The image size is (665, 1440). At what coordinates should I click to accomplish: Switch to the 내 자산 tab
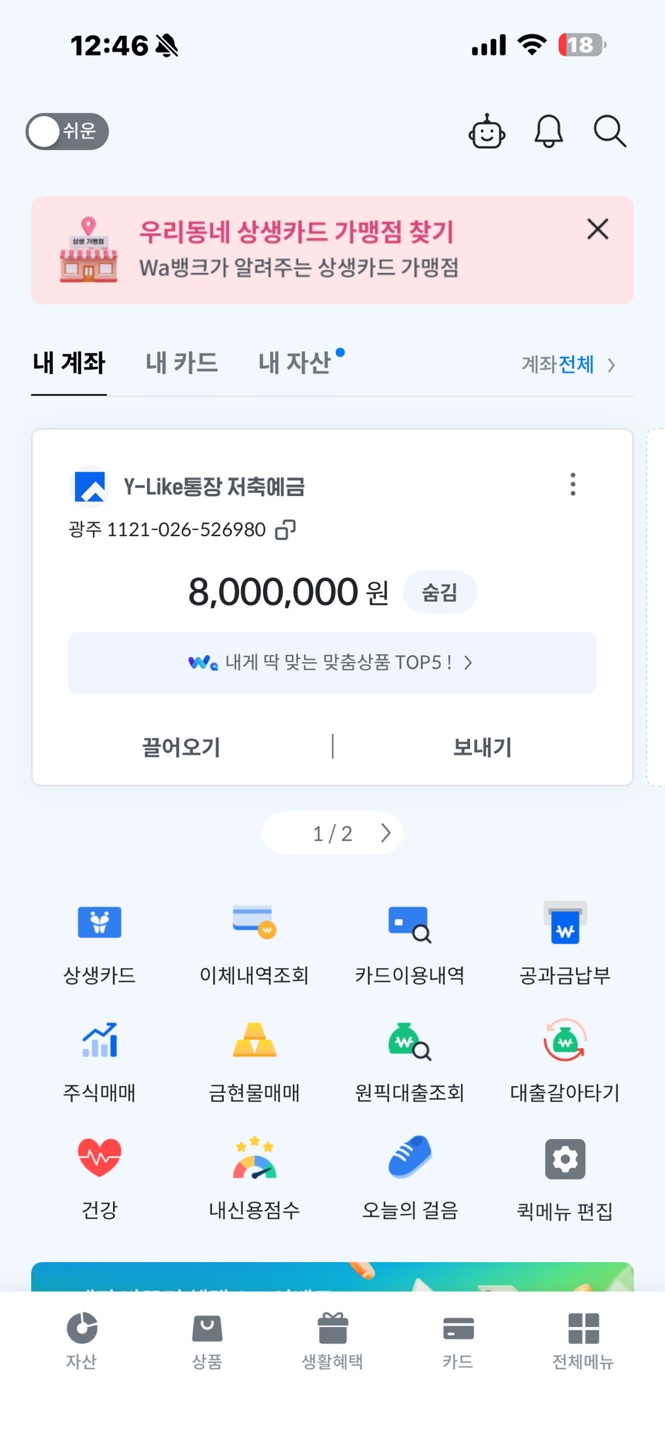(x=295, y=363)
